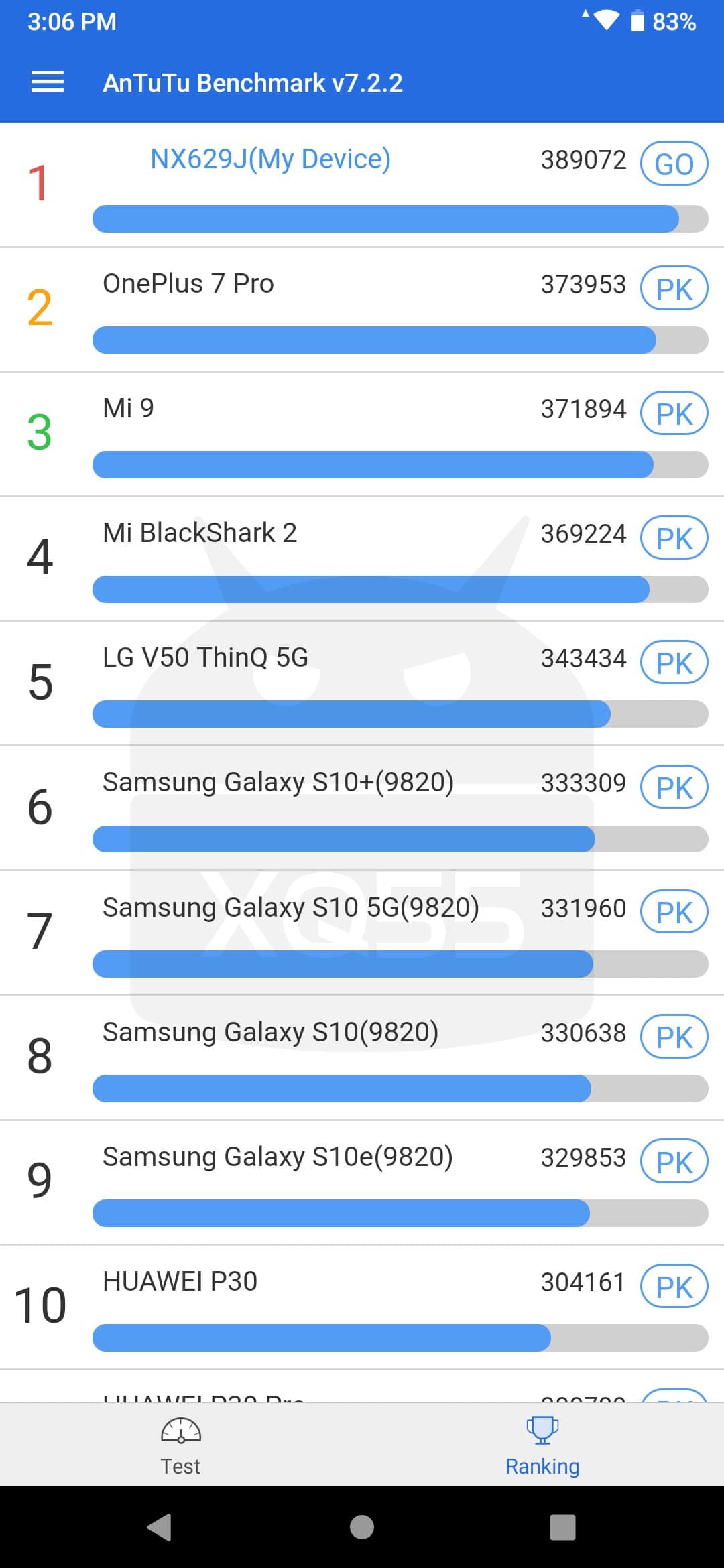Tap PK for Samsung Galaxy S10 5G(9820)
This screenshot has width=724, height=1568.
click(674, 912)
